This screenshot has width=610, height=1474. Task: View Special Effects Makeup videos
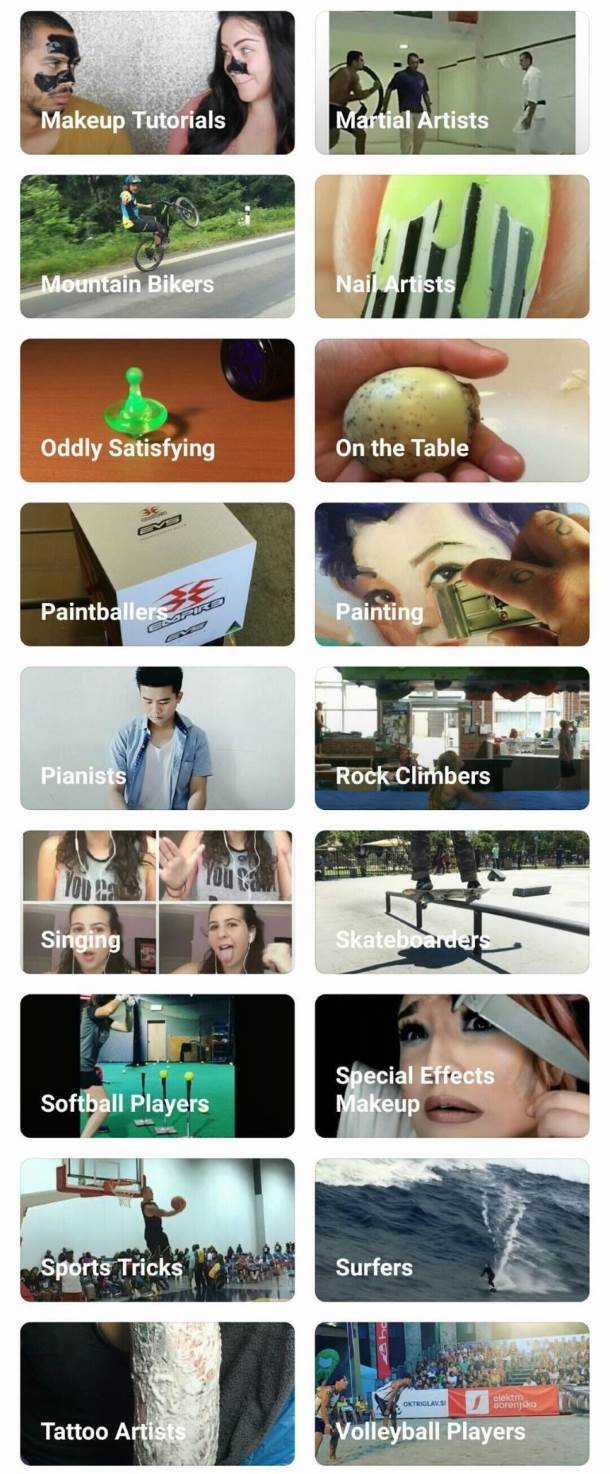pyautogui.click(x=452, y=1066)
